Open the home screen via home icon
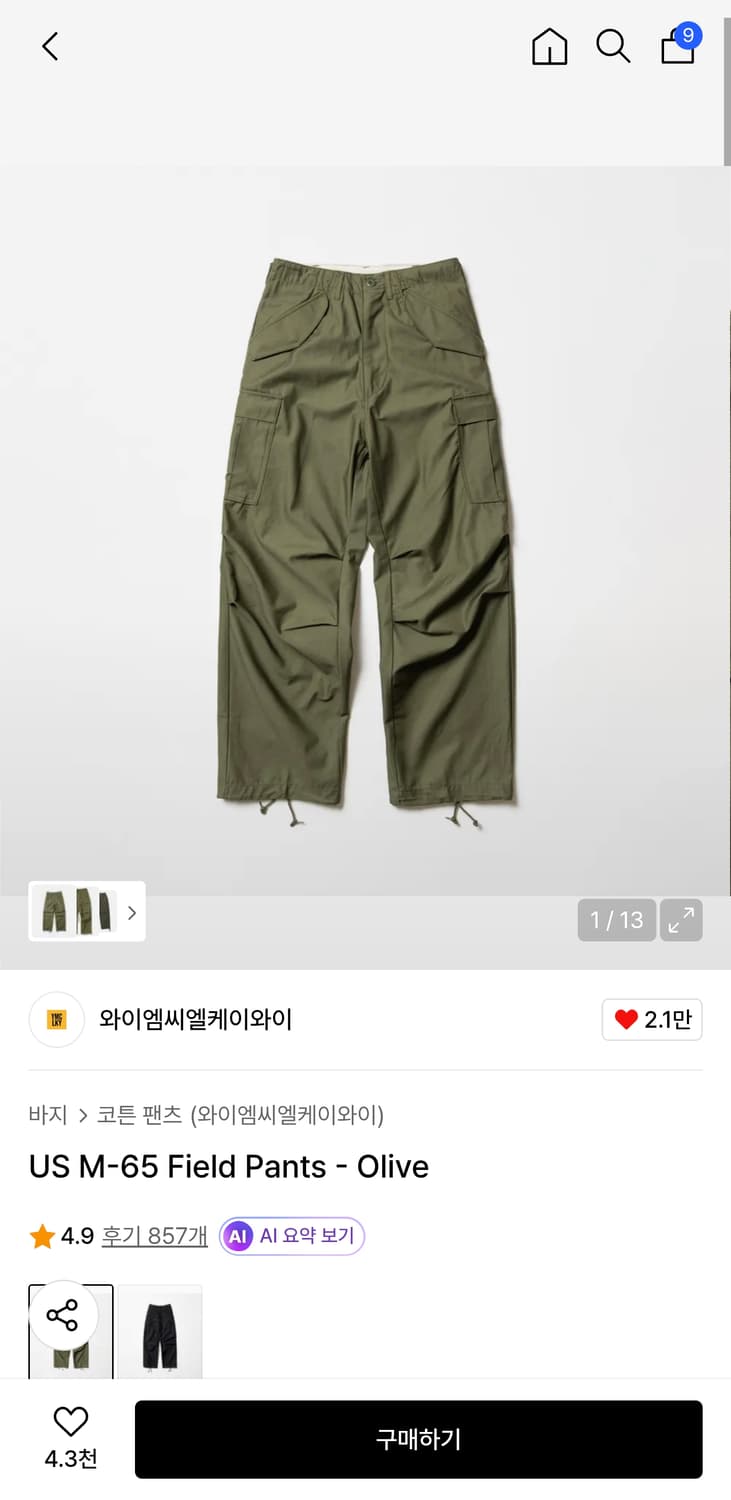This screenshot has height=1500, width=731. coord(549,46)
